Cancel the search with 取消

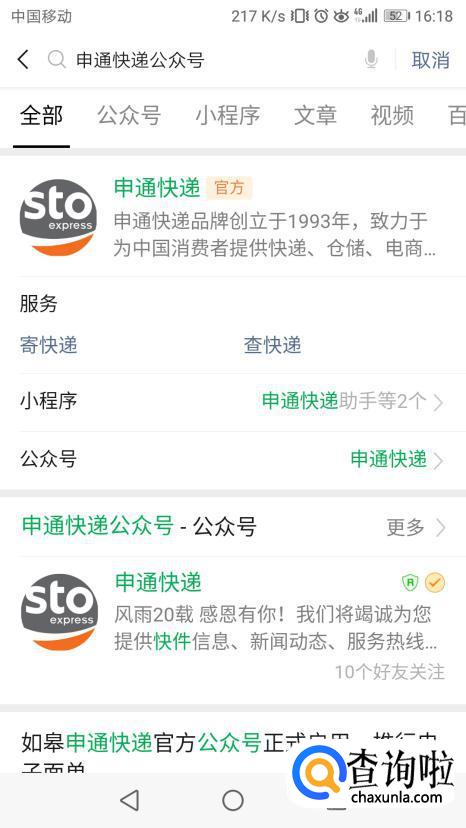coord(430,60)
